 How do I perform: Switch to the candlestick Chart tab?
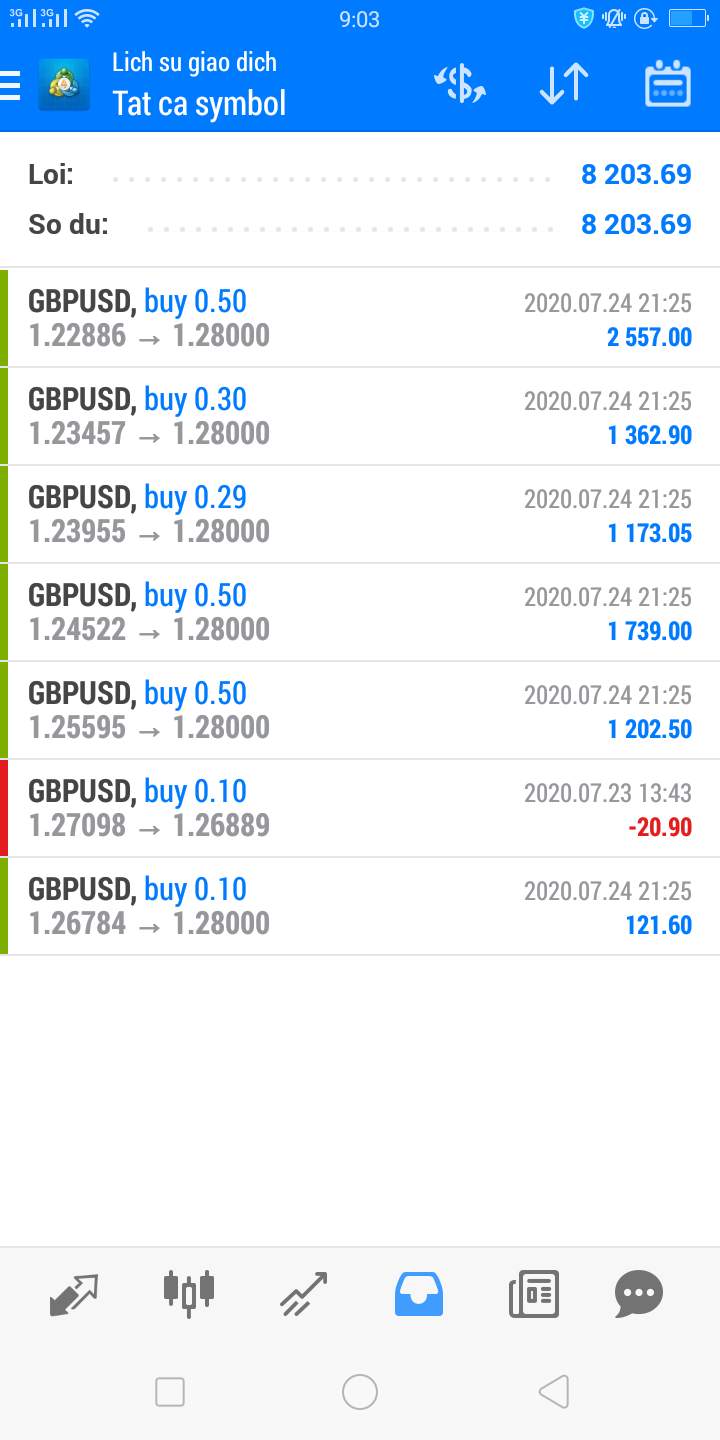point(189,1294)
